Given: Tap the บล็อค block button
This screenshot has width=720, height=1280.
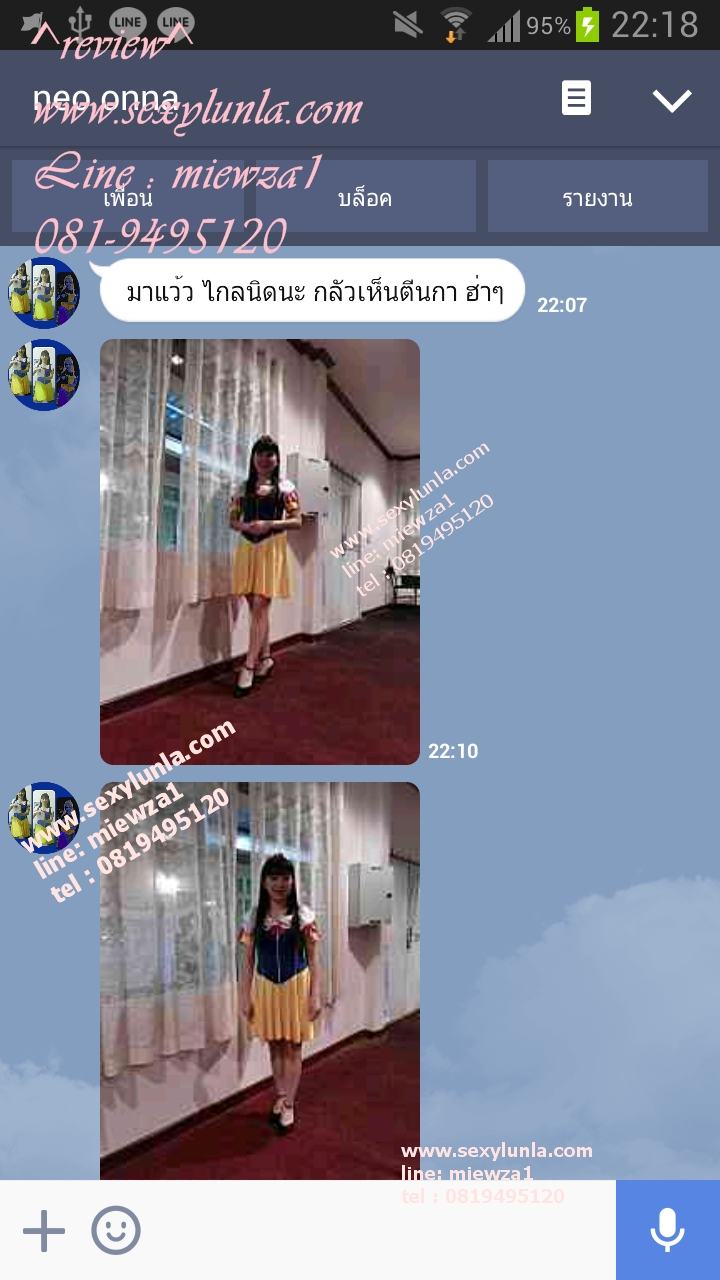Looking at the screenshot, I should [365, 197].
